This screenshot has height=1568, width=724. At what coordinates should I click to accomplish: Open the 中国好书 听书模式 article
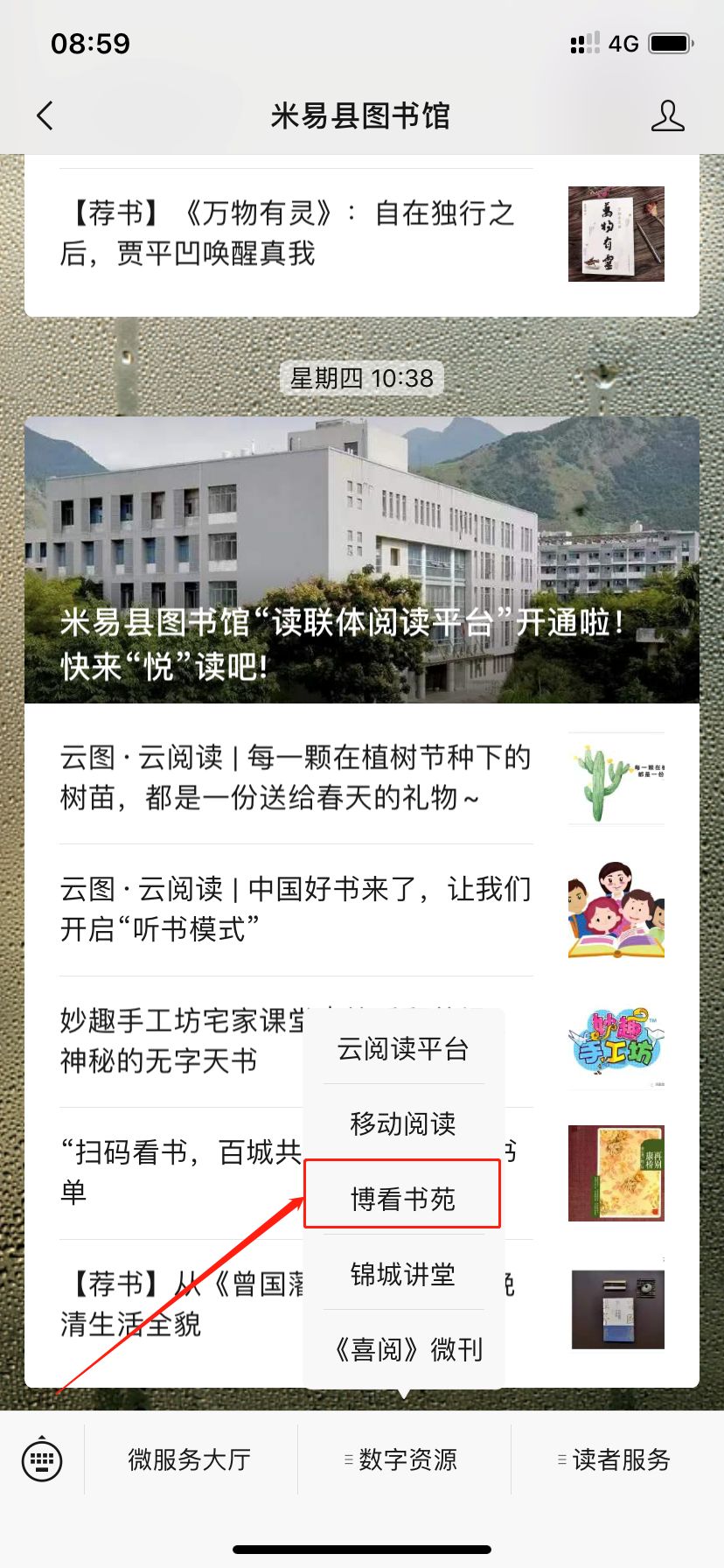pos(362,910)
